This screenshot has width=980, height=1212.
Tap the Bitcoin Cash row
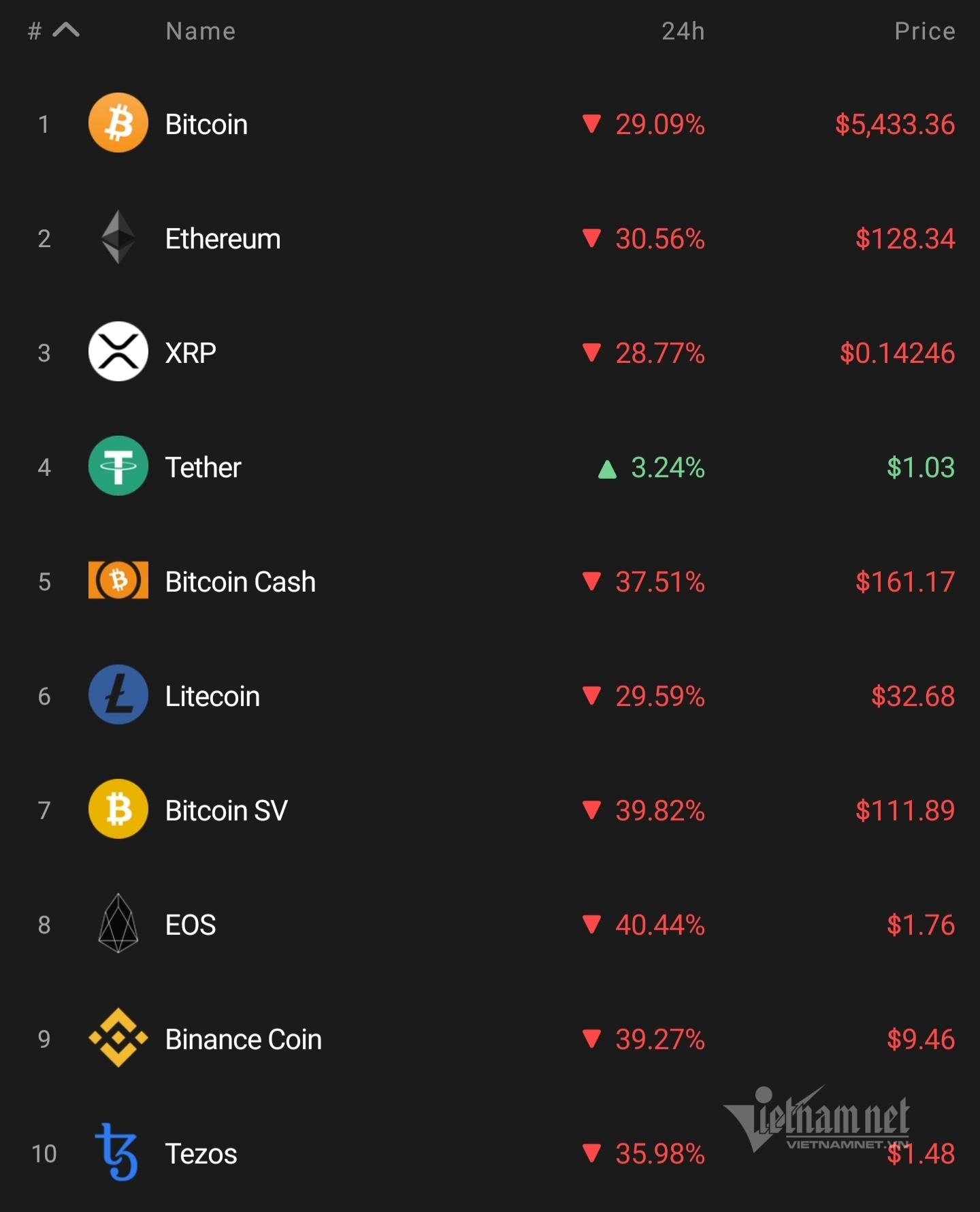click(x=240, y=582)
